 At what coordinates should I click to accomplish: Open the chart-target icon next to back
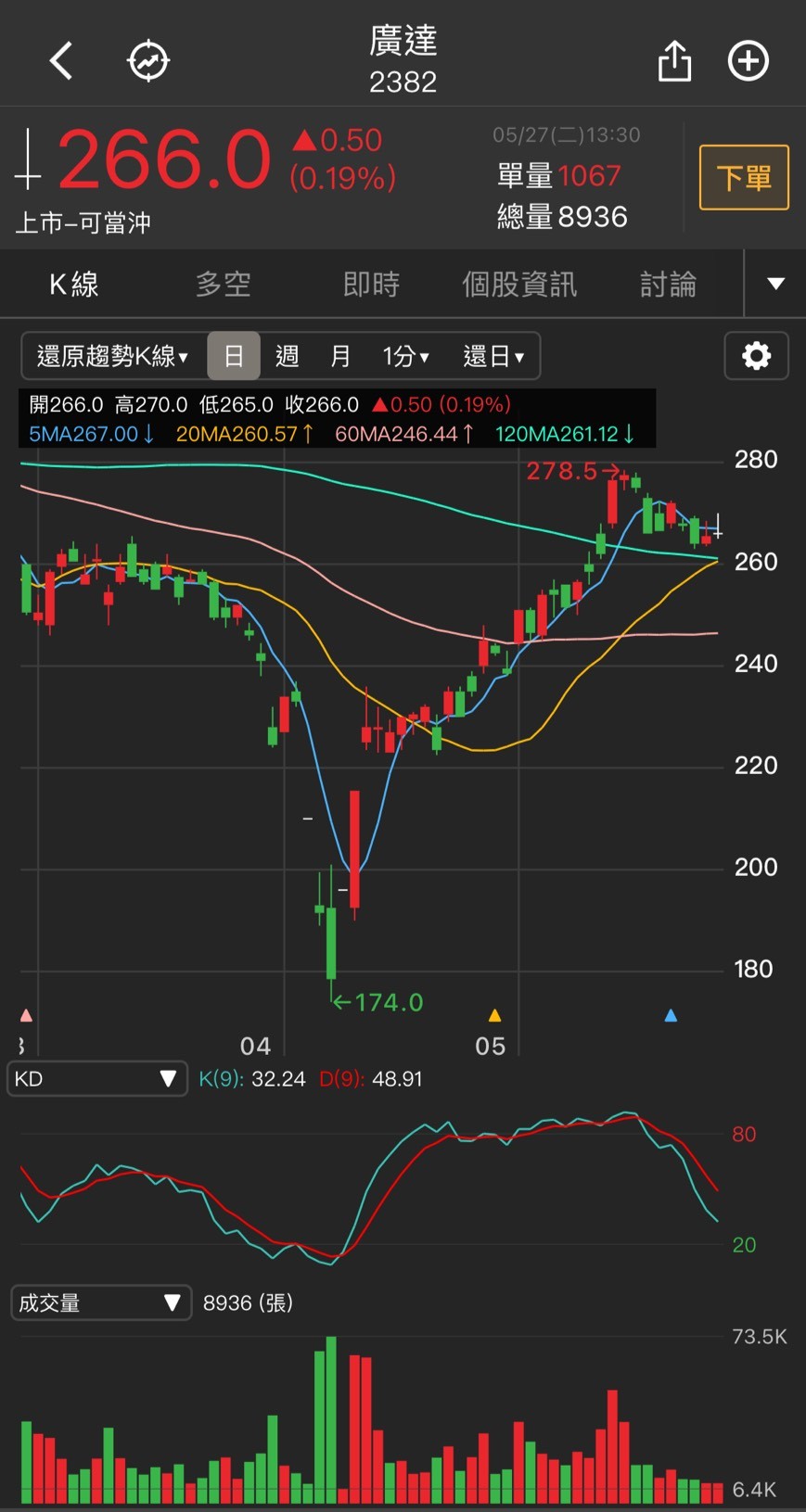coord(148,61)
